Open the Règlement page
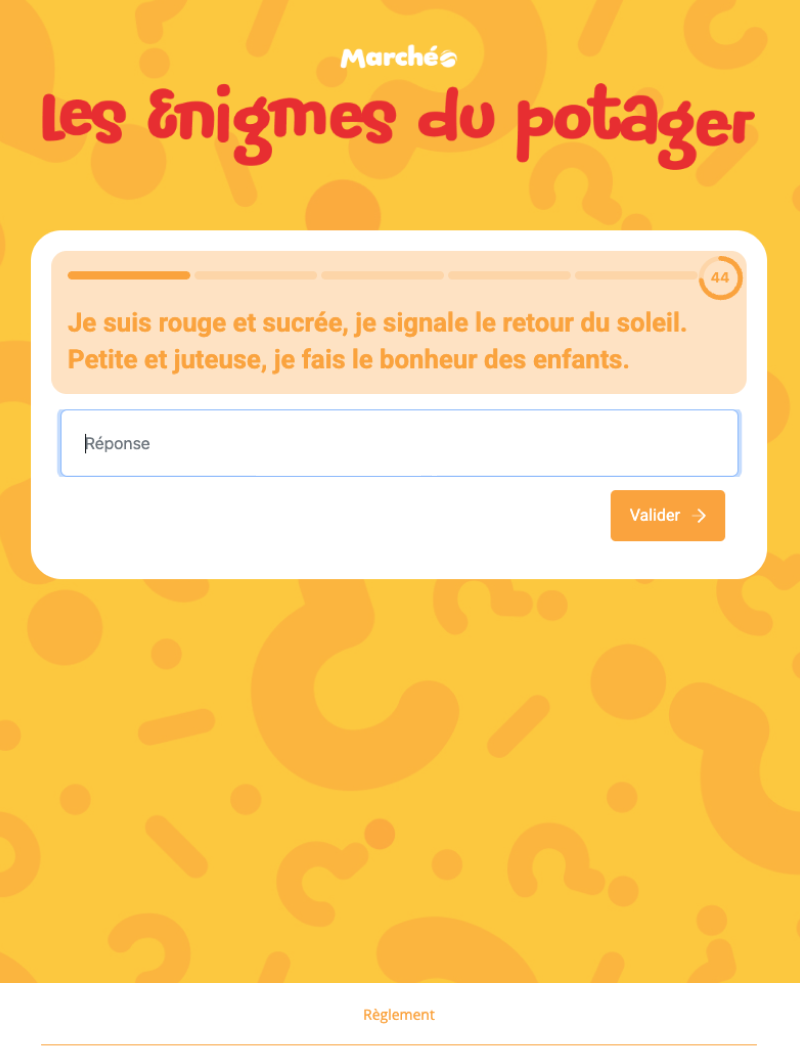This screenshot has height=1060, width=800. click(x=399, y=1014)
